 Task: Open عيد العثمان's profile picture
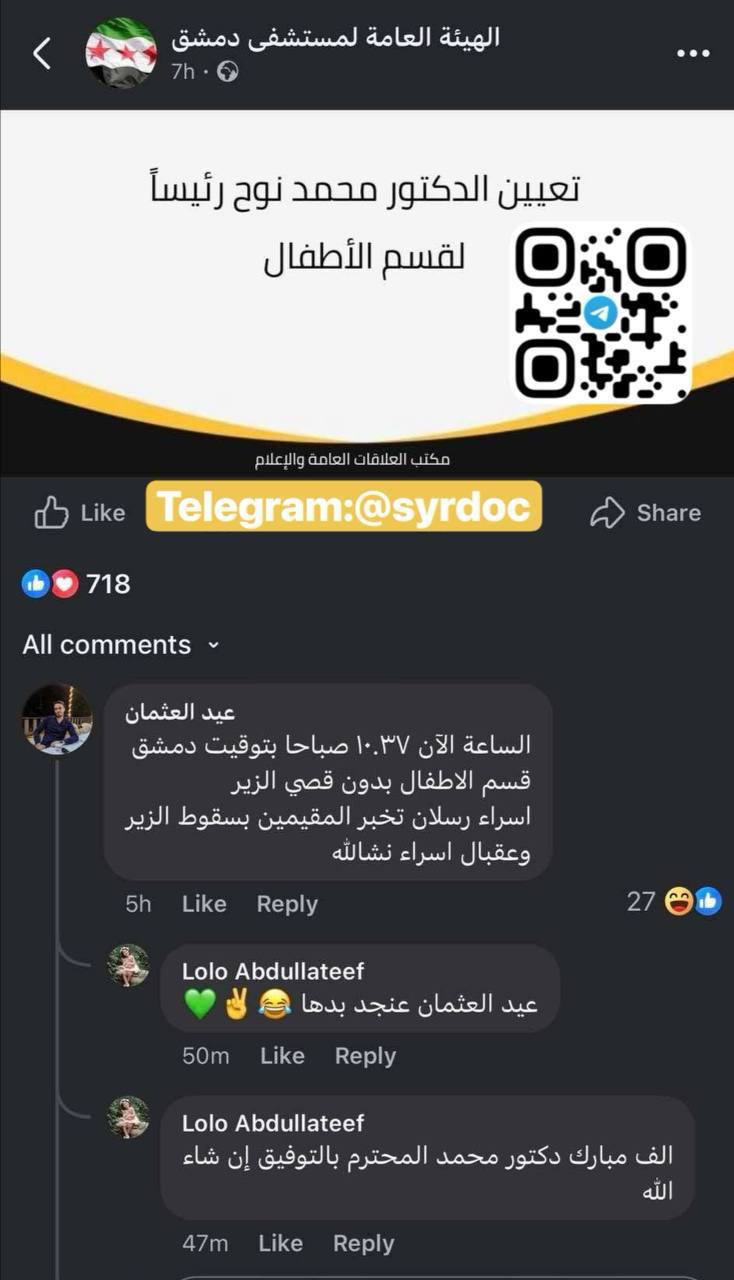[57, 718]
